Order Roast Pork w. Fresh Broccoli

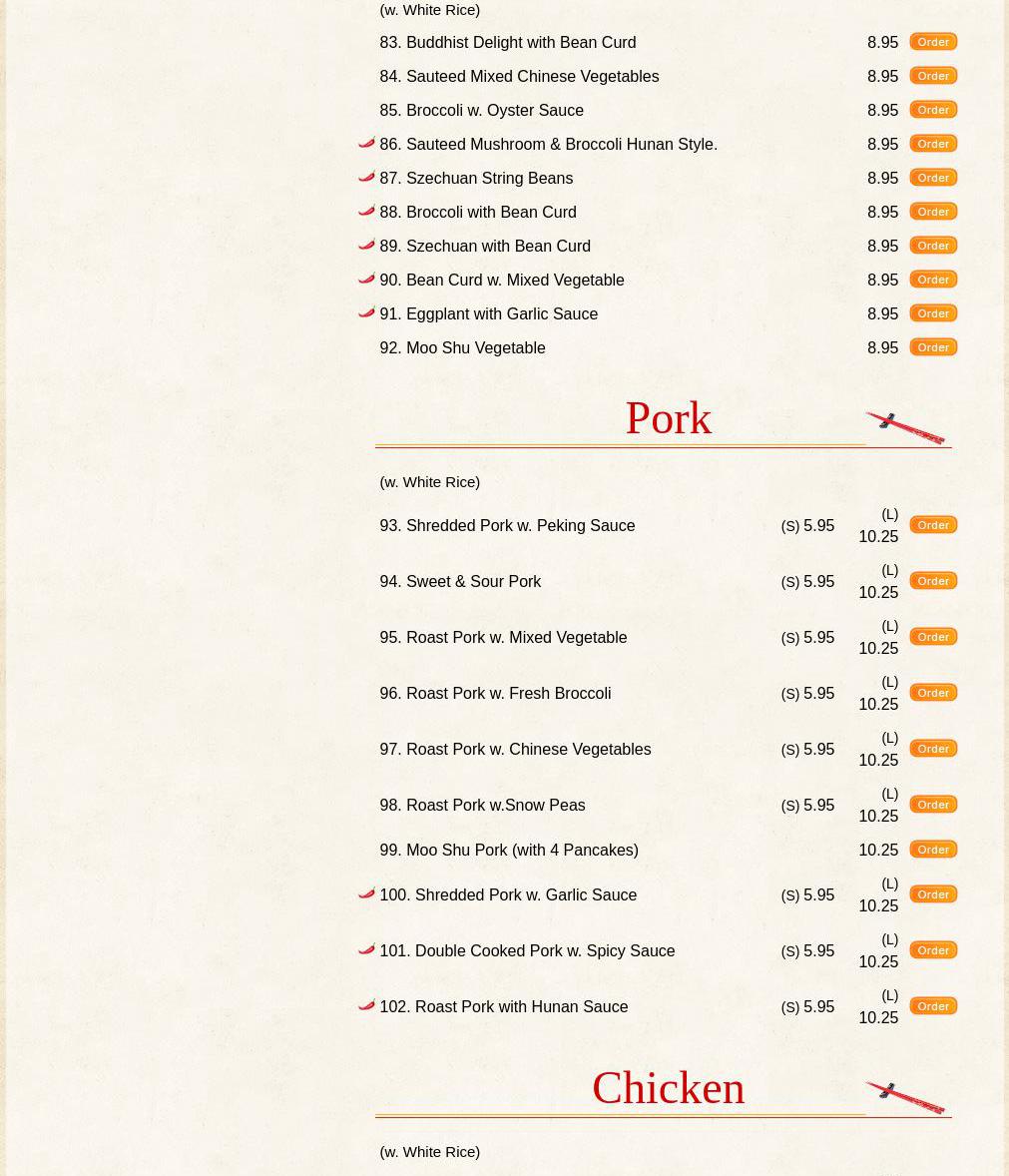coord(933,693)
